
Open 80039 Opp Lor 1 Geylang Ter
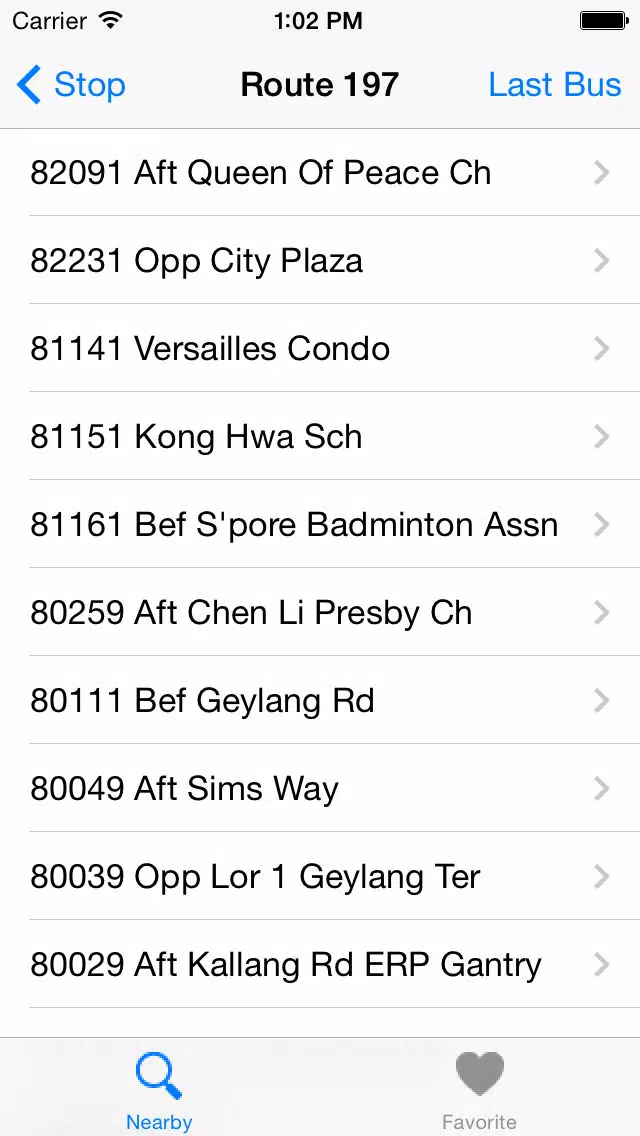pyautogui.click(x=320, y=877)
